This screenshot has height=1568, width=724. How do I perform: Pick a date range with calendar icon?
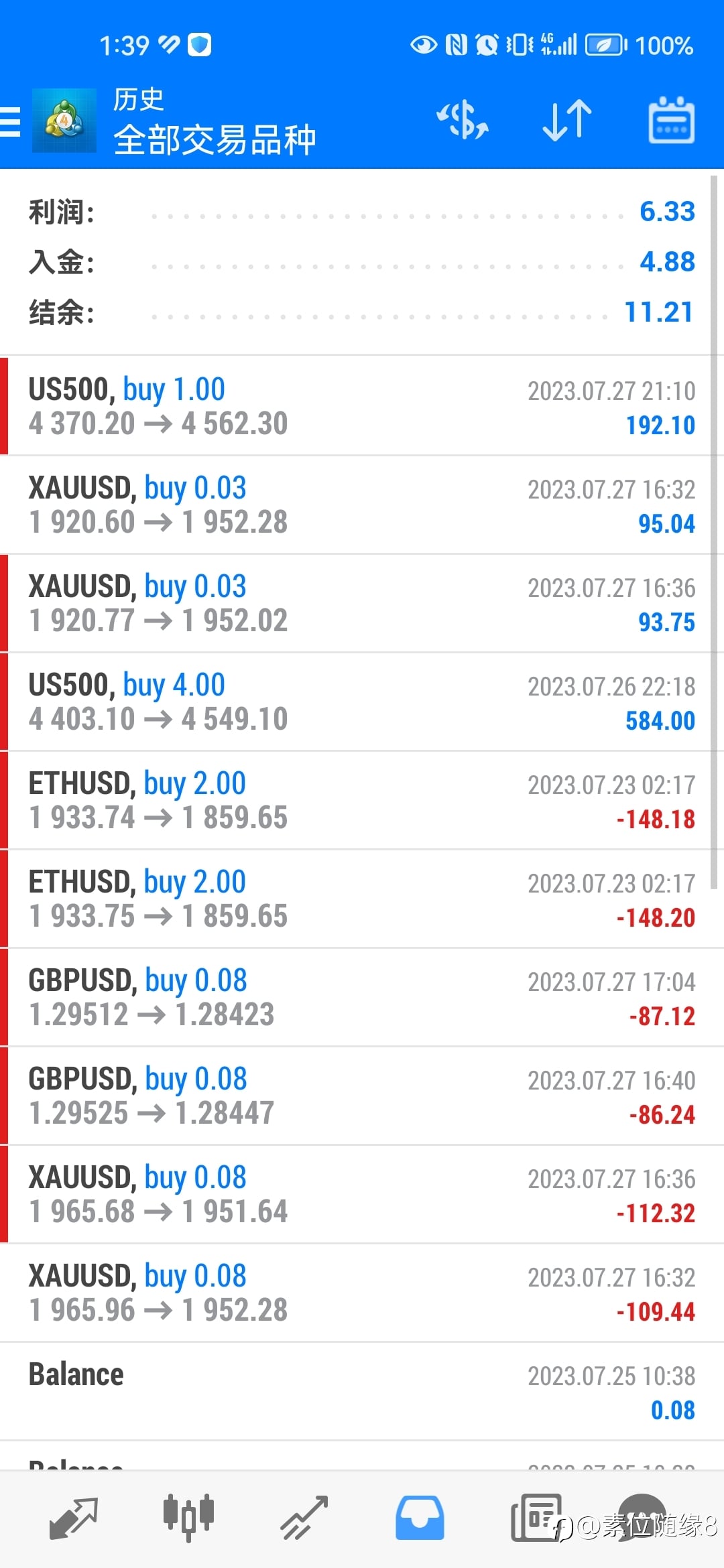671,121
